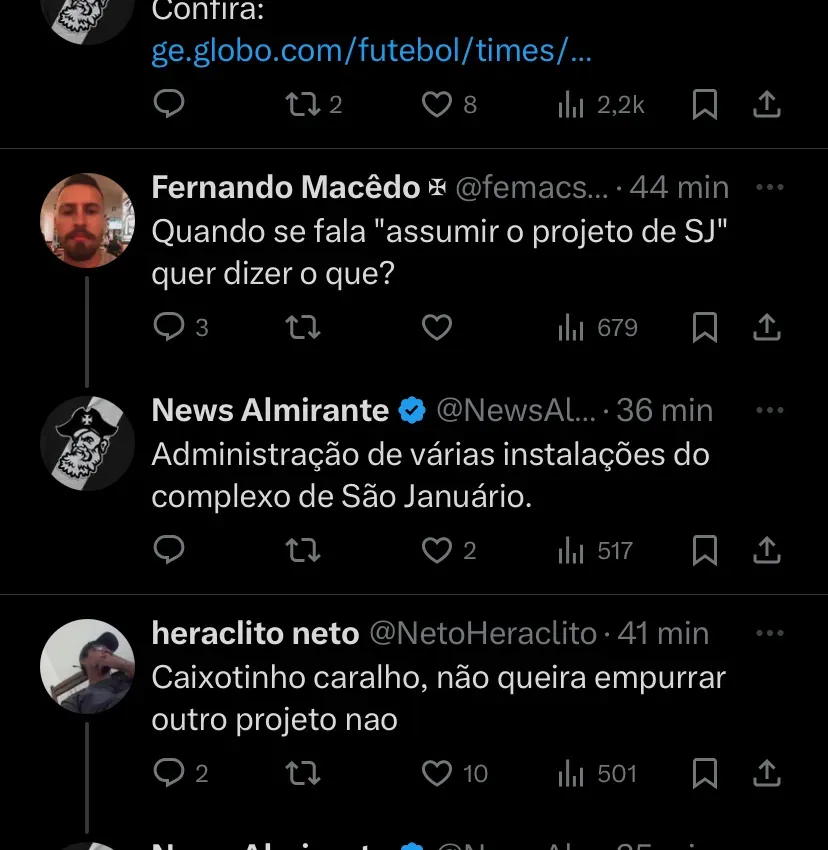Open overflow menu on Fernando Macêdo's tweet
Image resolution: width=828 pixels, height=850 pixels.
click(x=769, y=187)
